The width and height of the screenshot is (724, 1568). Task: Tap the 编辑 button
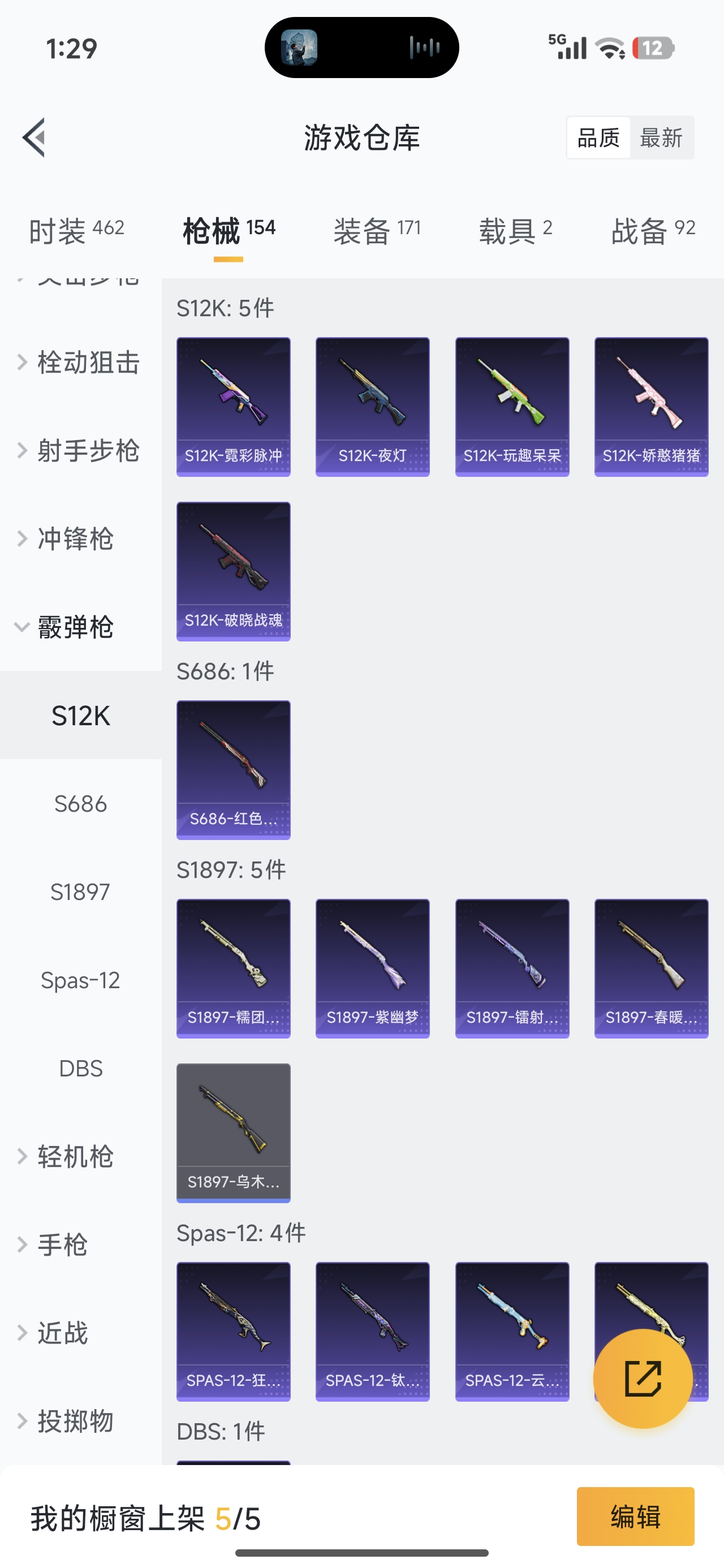[x=635, y=1517]
